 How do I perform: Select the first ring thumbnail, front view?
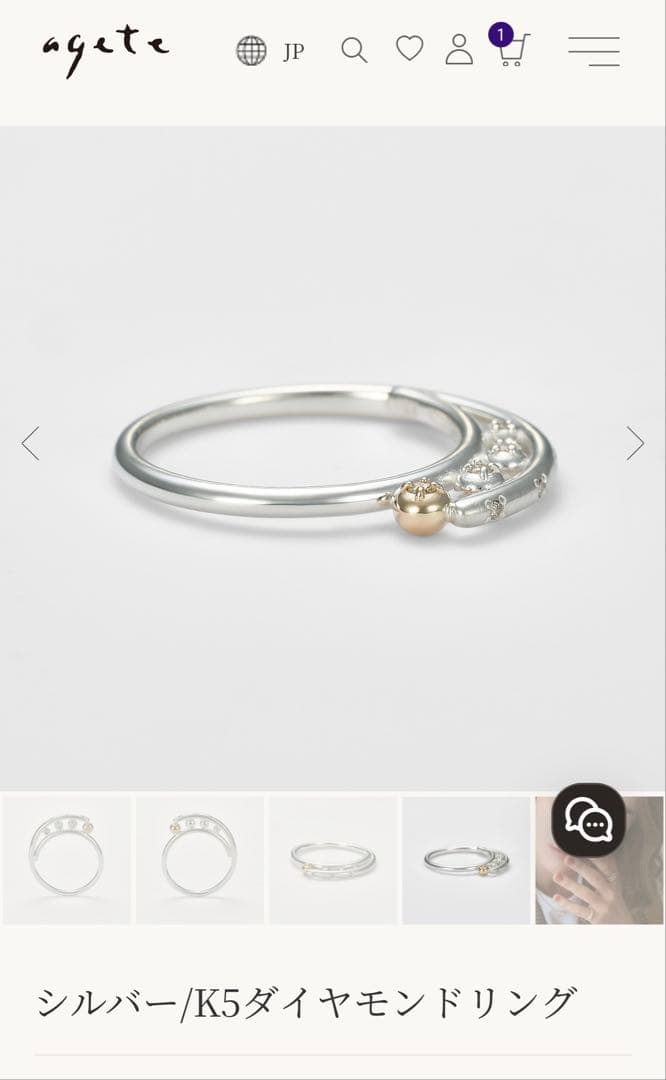click(x=66, y=860)
